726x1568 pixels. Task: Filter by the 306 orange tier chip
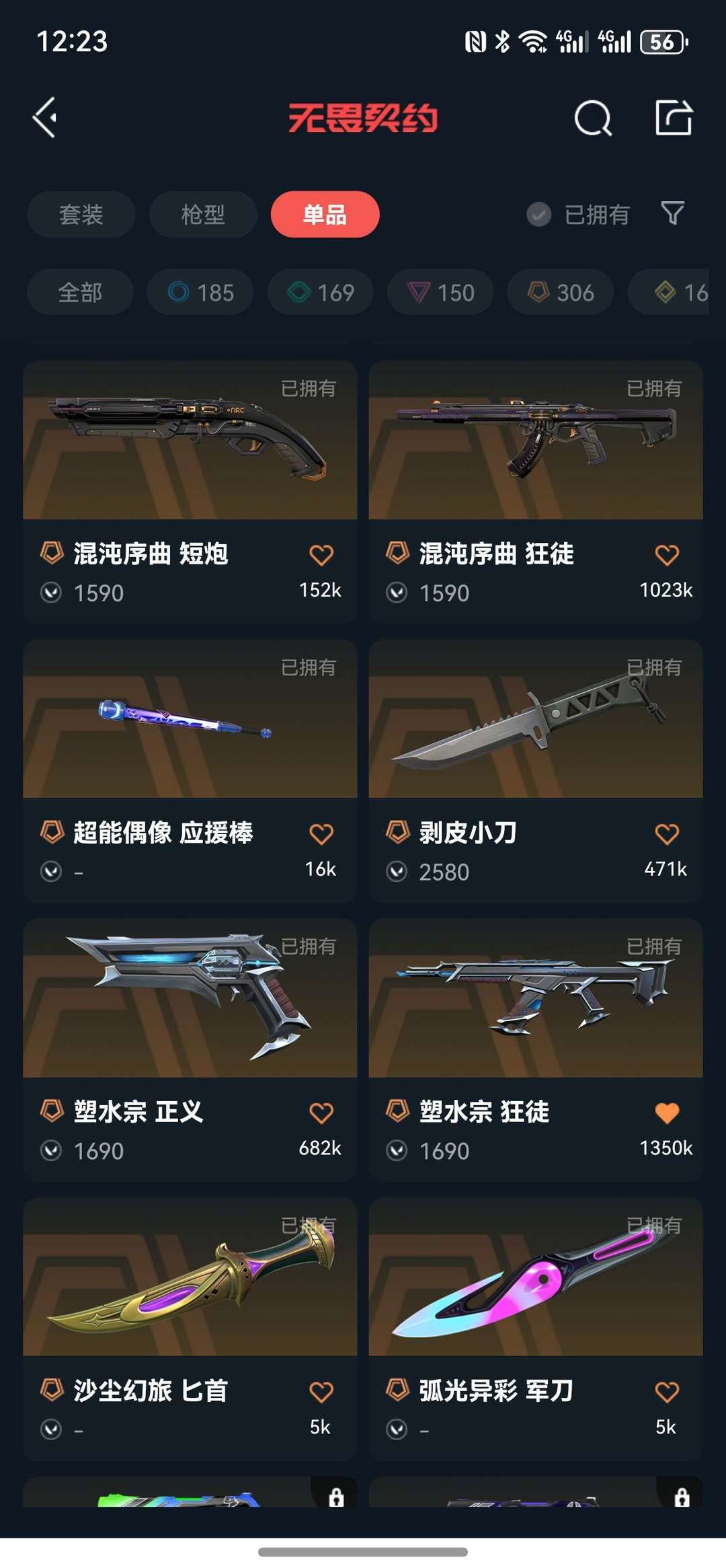[560, 293]
